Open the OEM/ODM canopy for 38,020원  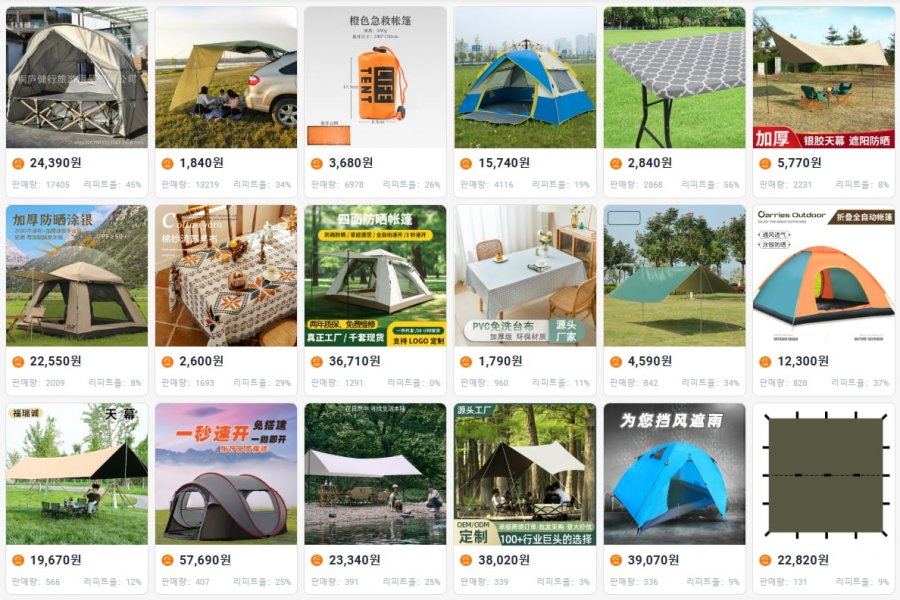point(525,474)
